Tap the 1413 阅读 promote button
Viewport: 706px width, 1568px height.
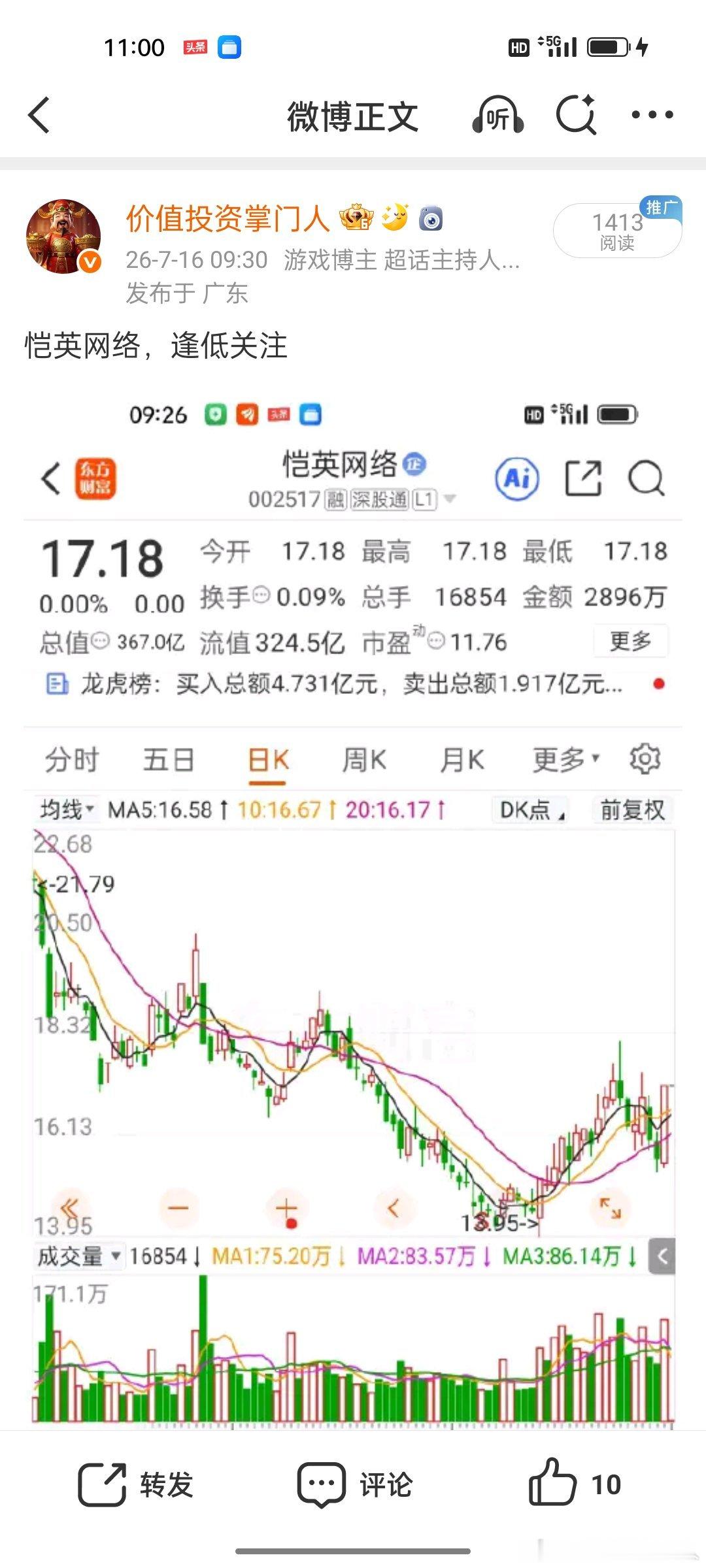click(x=618, y=230)
